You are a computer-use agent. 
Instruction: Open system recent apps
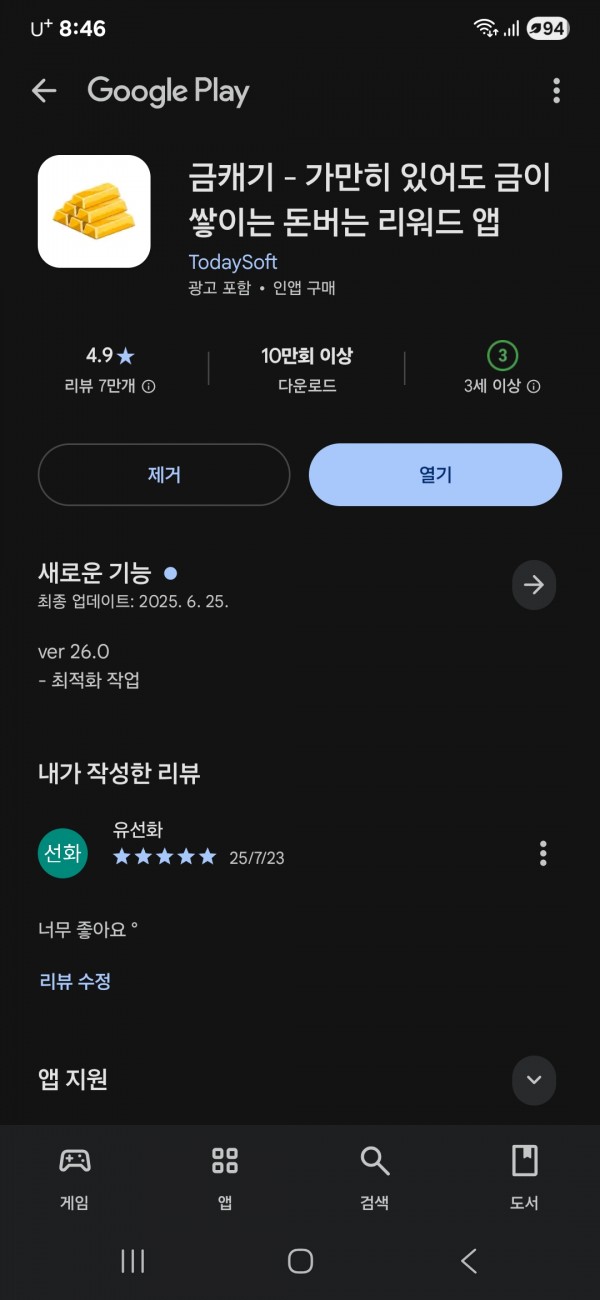(133, 1261)
